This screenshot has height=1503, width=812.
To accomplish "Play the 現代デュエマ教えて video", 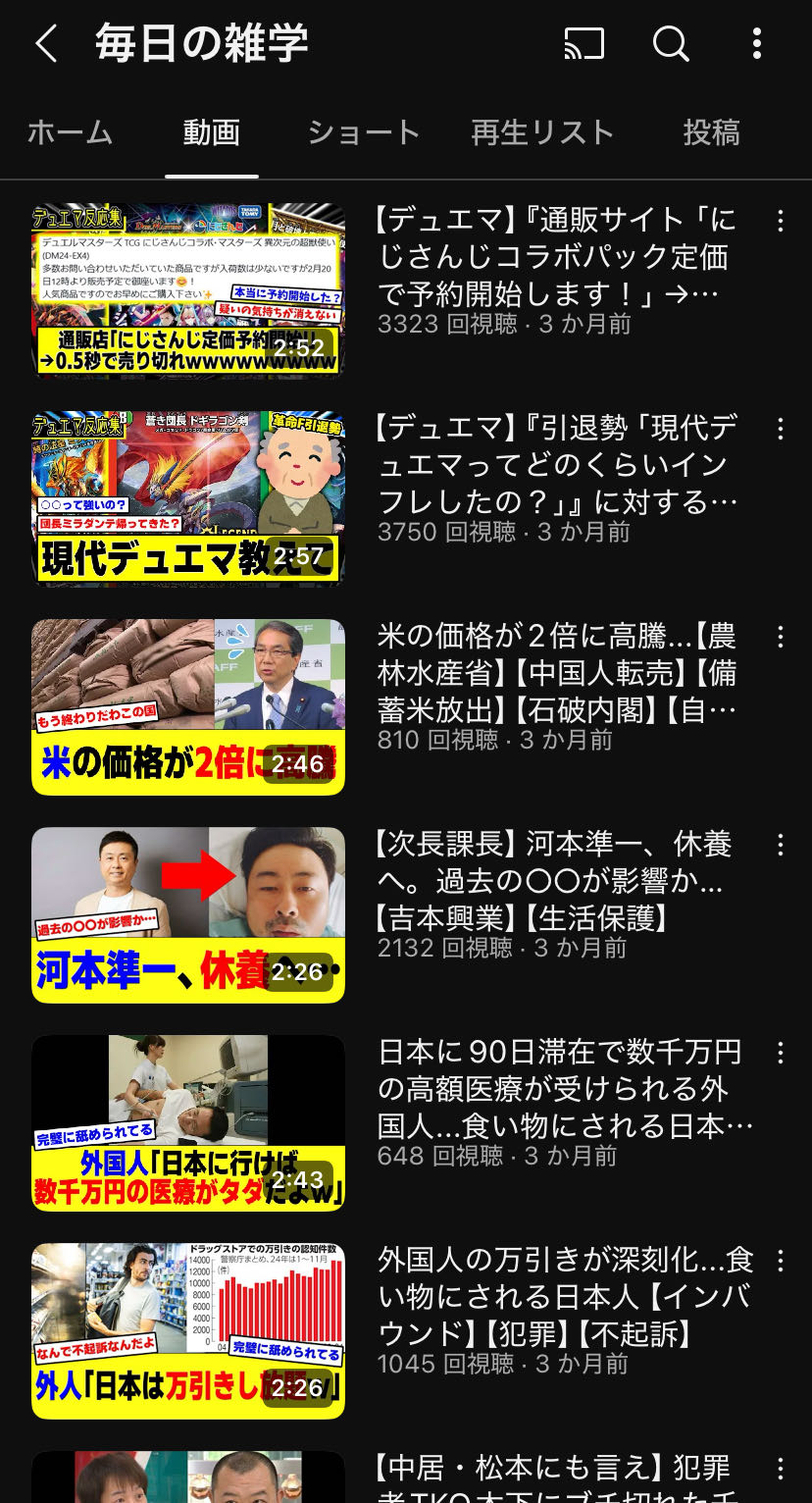I will 188,498.
